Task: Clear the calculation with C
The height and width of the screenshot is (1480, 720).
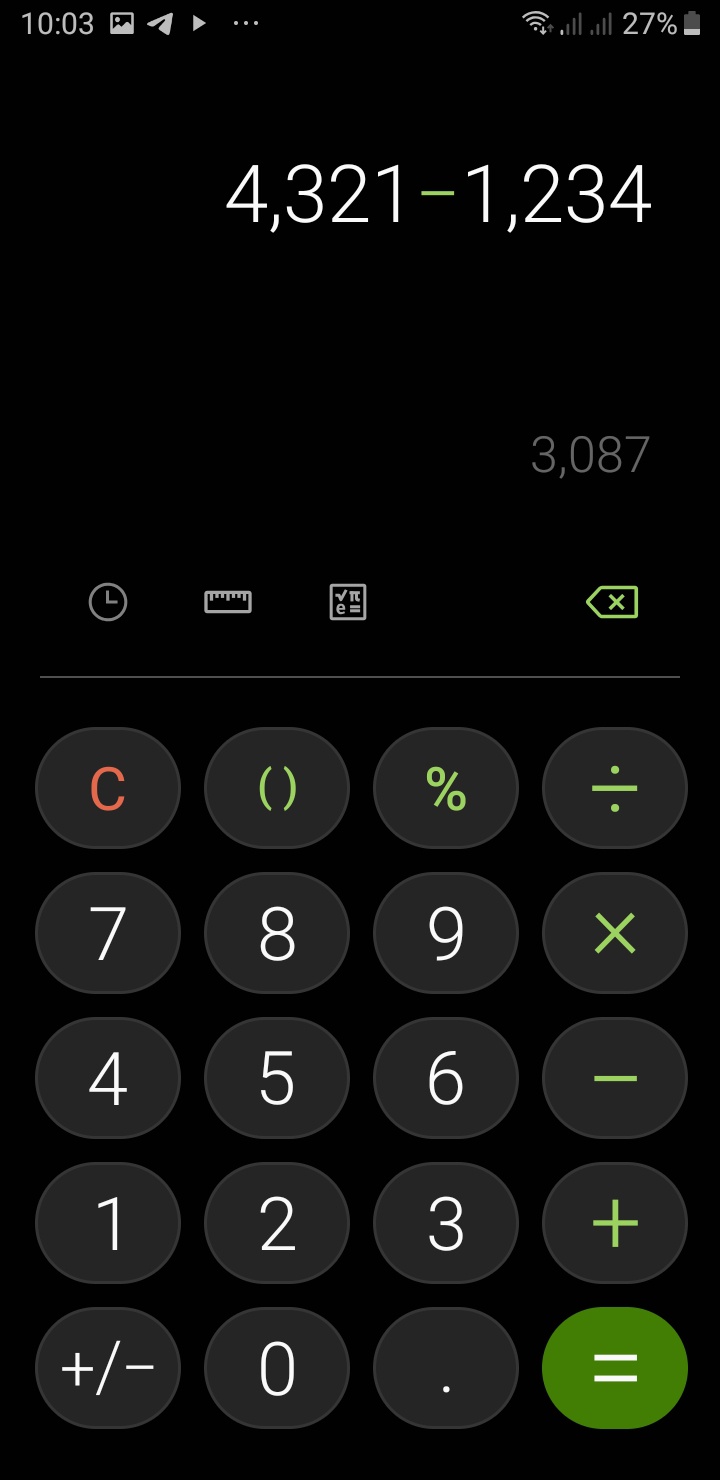Action: [x=108, y=790]
